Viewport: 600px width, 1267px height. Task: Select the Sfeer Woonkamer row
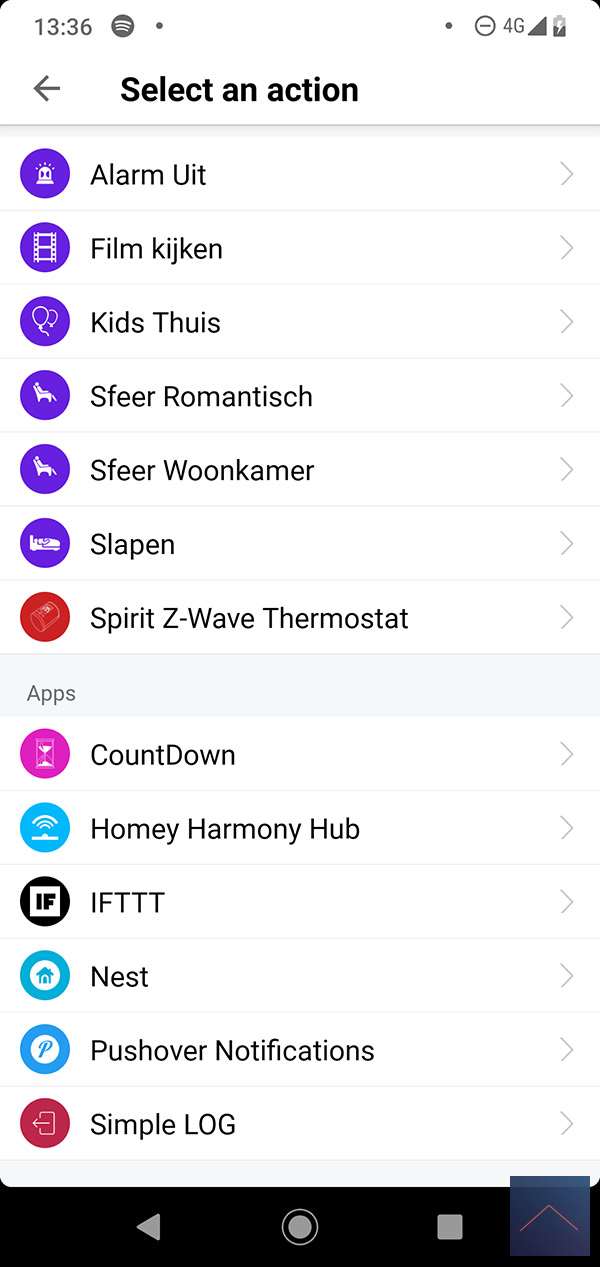[300, 470]
